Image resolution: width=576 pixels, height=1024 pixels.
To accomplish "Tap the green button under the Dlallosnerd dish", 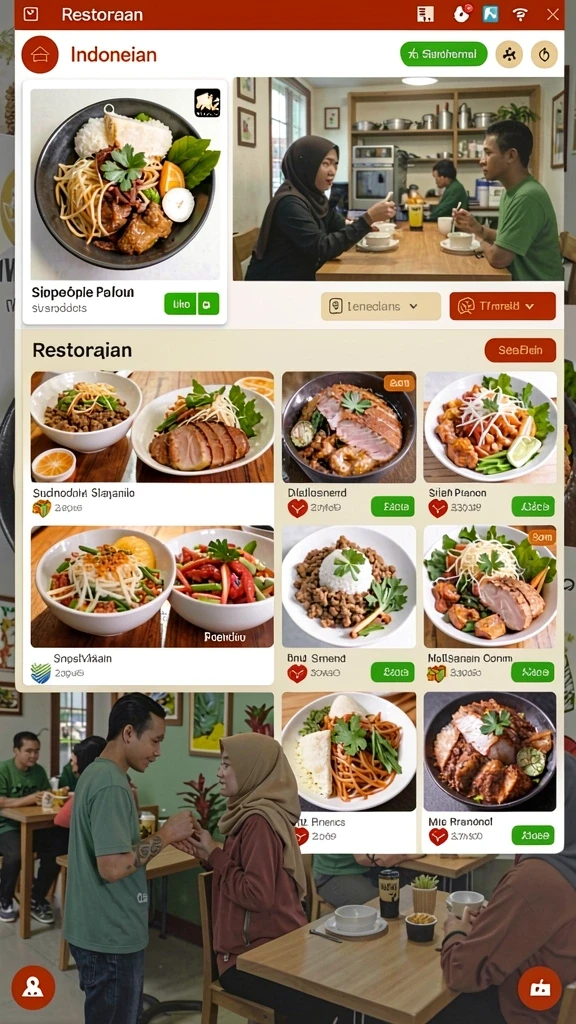I will tap(392, 506).
